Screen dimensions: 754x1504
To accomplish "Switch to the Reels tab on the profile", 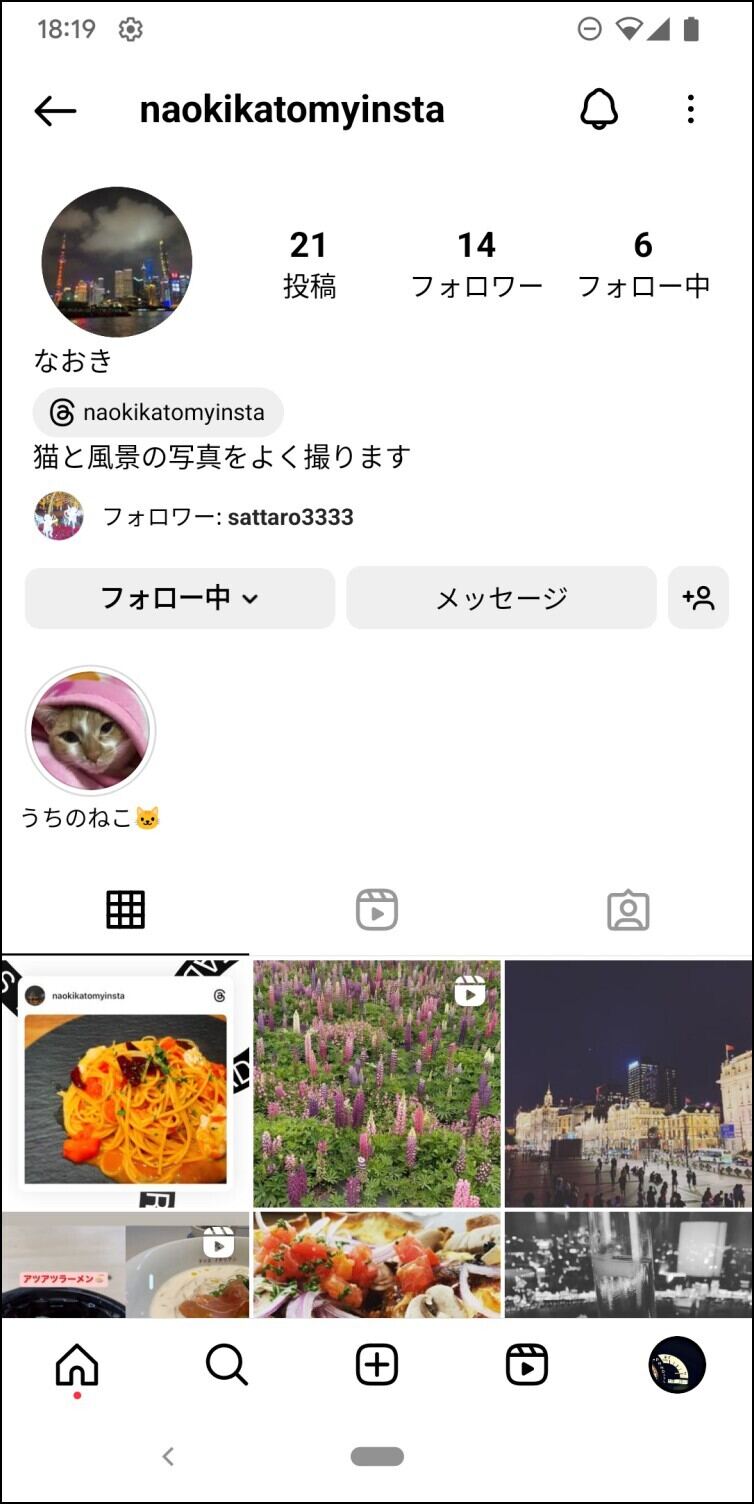I will click(377, 910).
